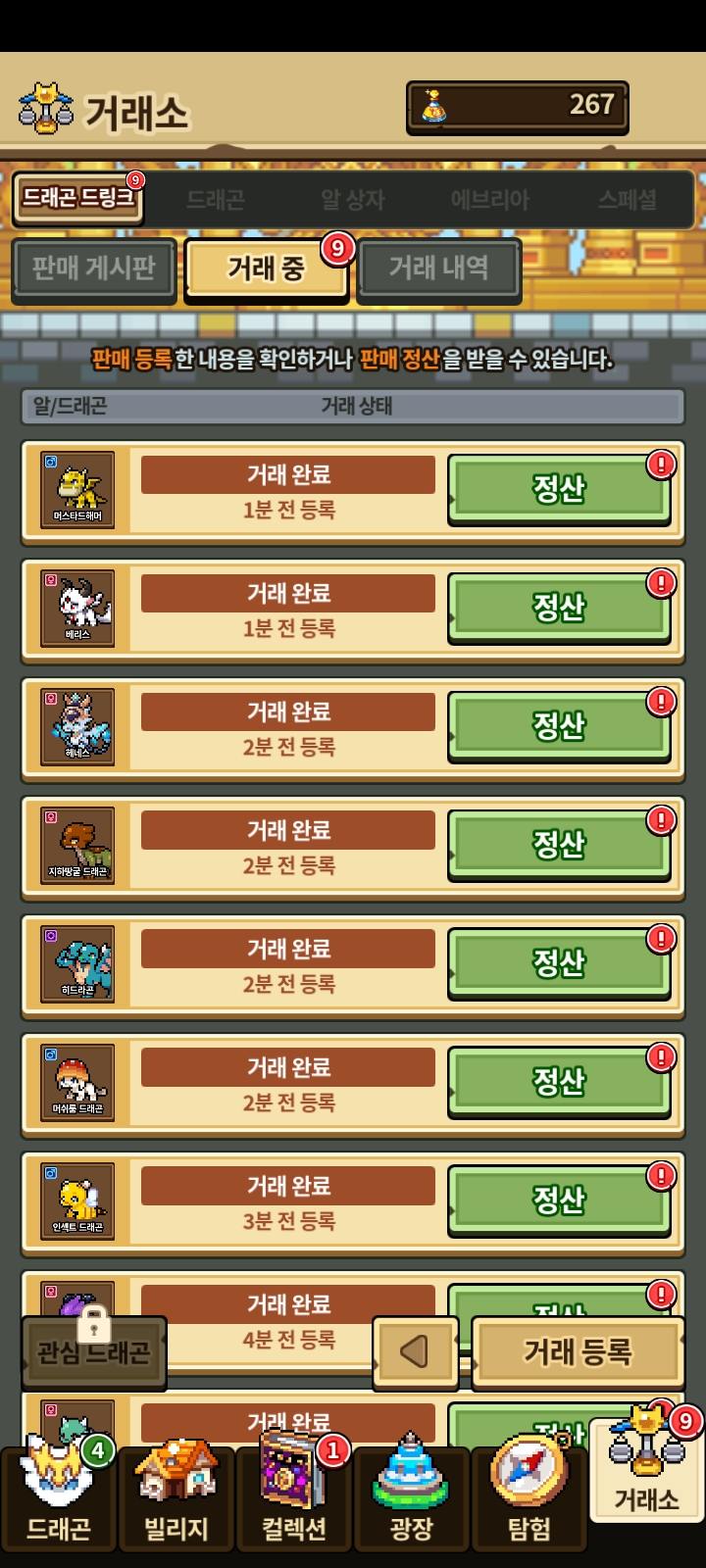Claim 정산 for the 히드라곤 trade

559,962
